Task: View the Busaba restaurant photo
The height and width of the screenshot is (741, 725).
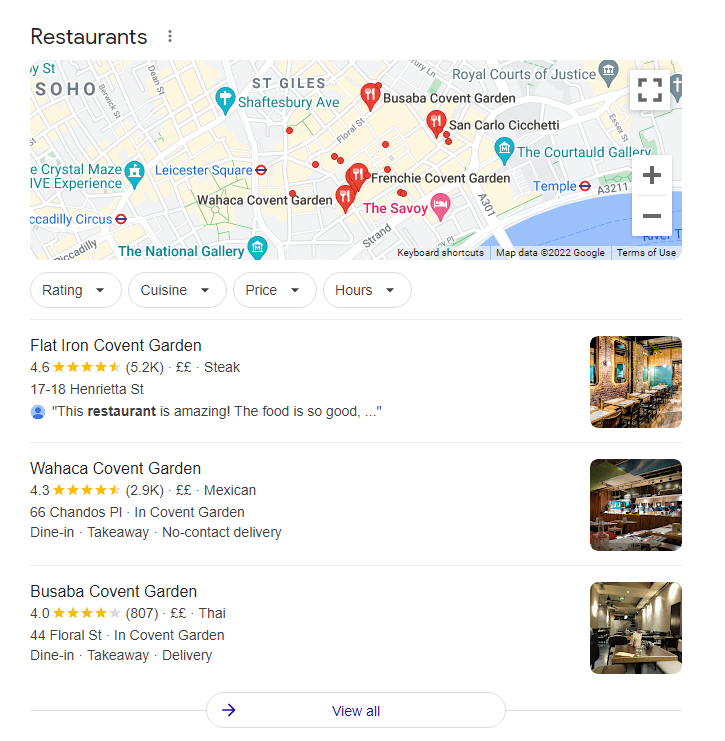Action: pyautogui.click(x=636, y=628)
